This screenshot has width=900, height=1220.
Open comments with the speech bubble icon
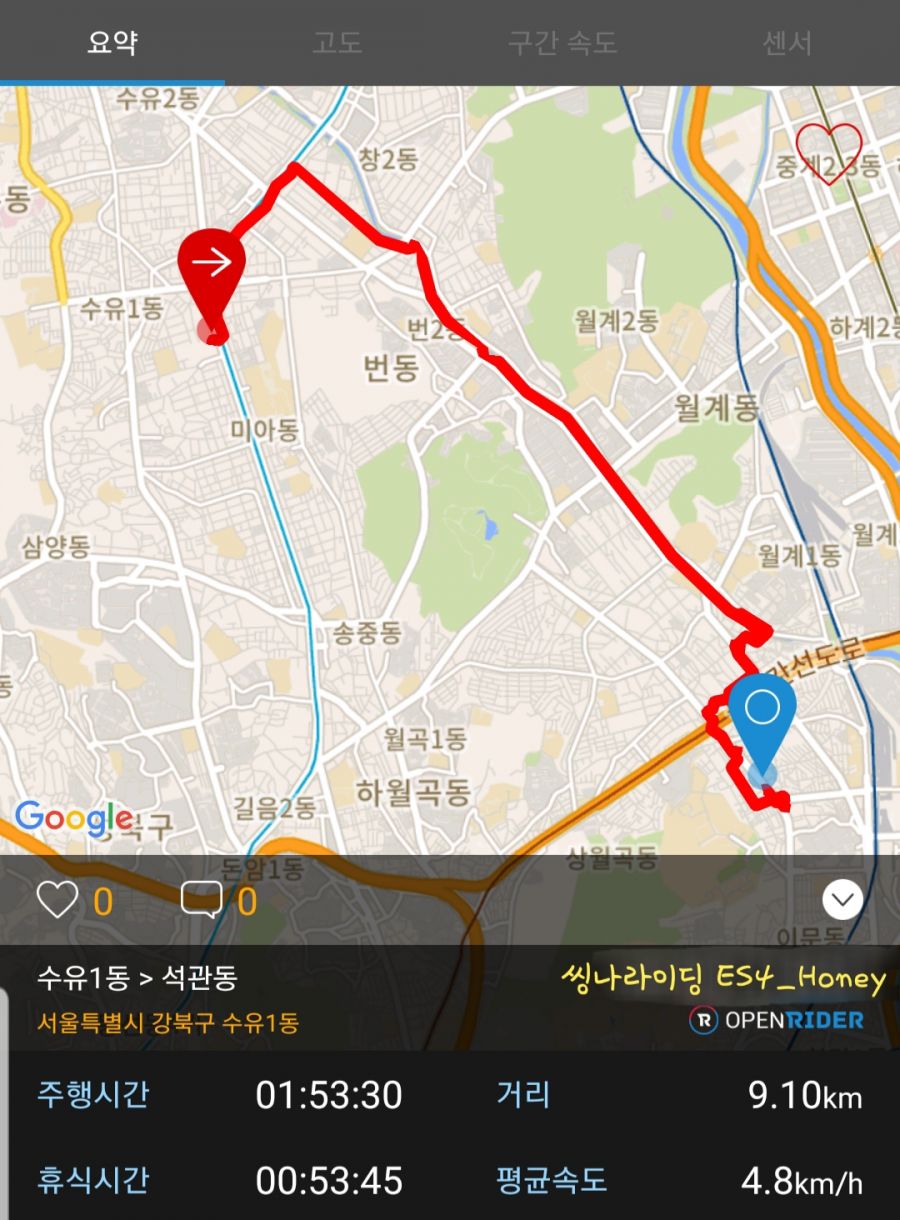click(201, 901)
